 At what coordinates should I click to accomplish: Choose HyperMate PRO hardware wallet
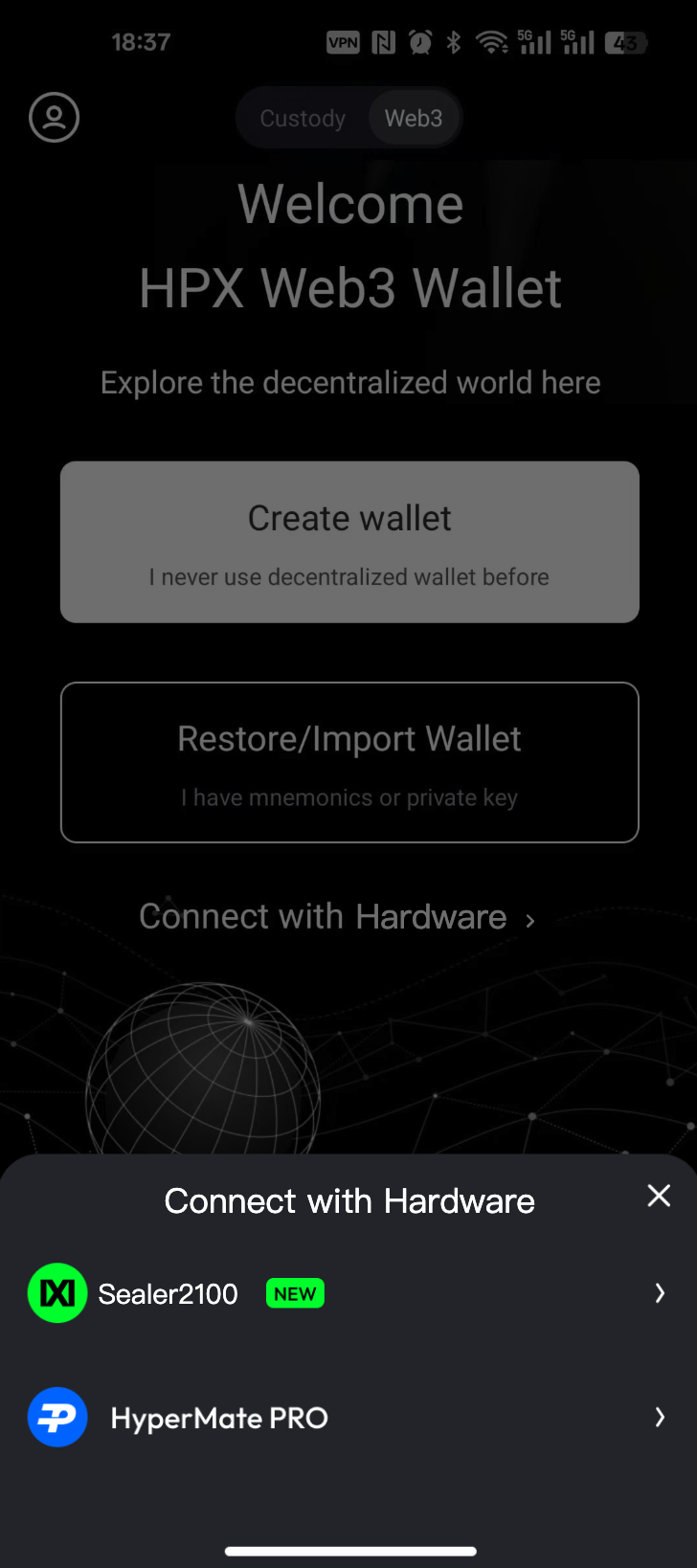tap(348, 1418)
